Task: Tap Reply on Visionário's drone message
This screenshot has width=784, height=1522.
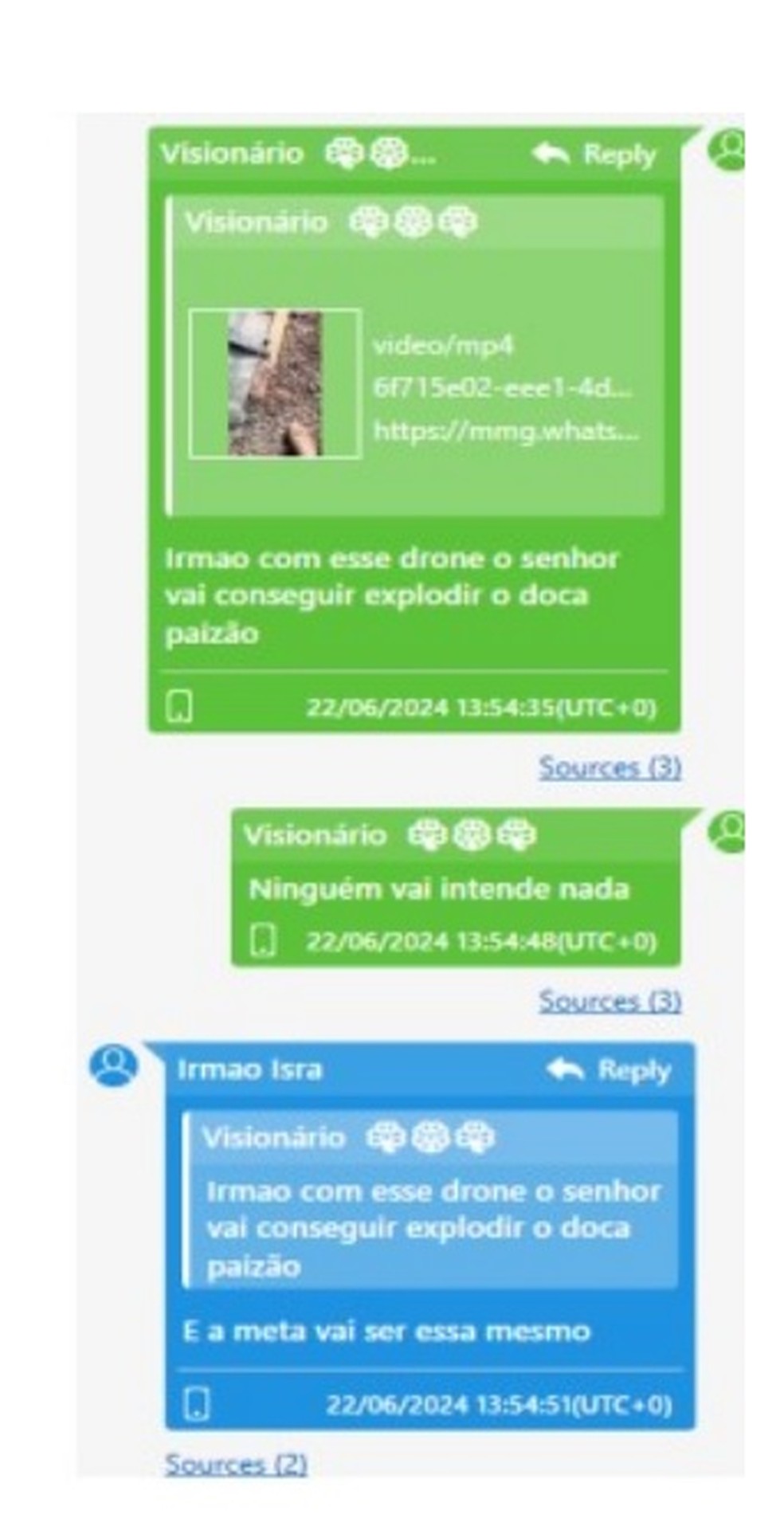Action: (x=594, y=154)
